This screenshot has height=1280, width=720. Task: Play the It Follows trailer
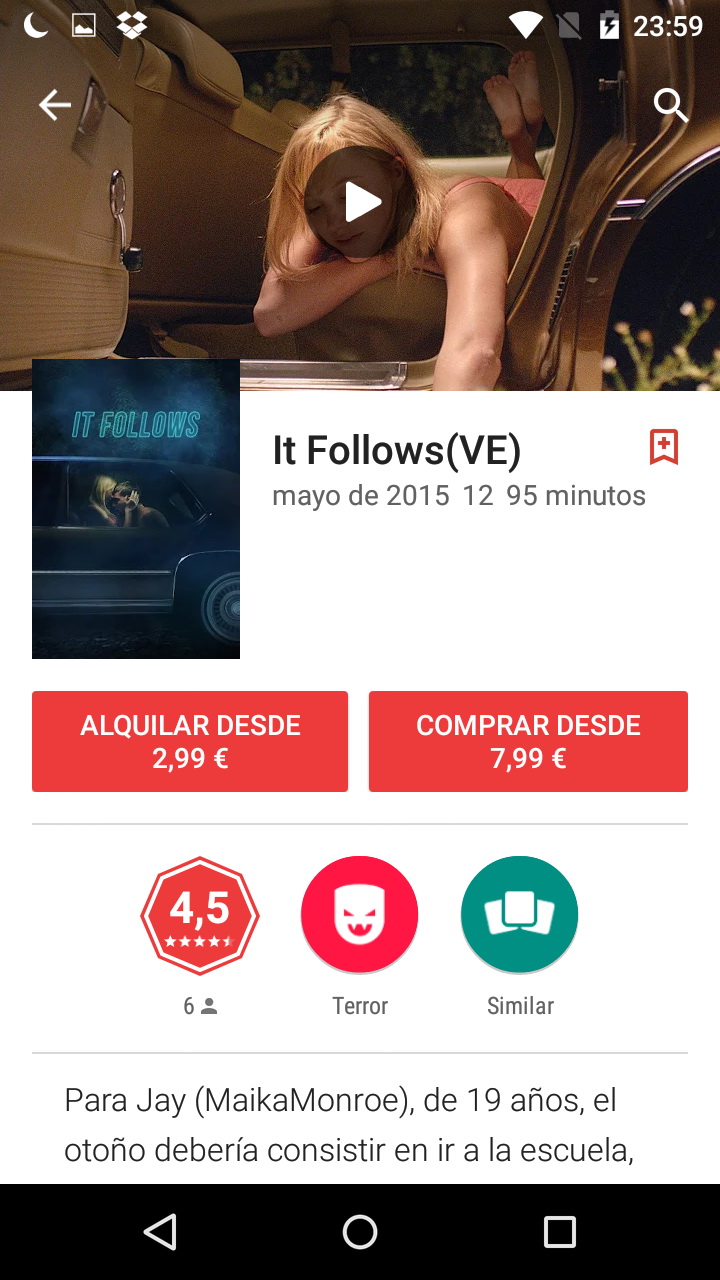[360, 203]
